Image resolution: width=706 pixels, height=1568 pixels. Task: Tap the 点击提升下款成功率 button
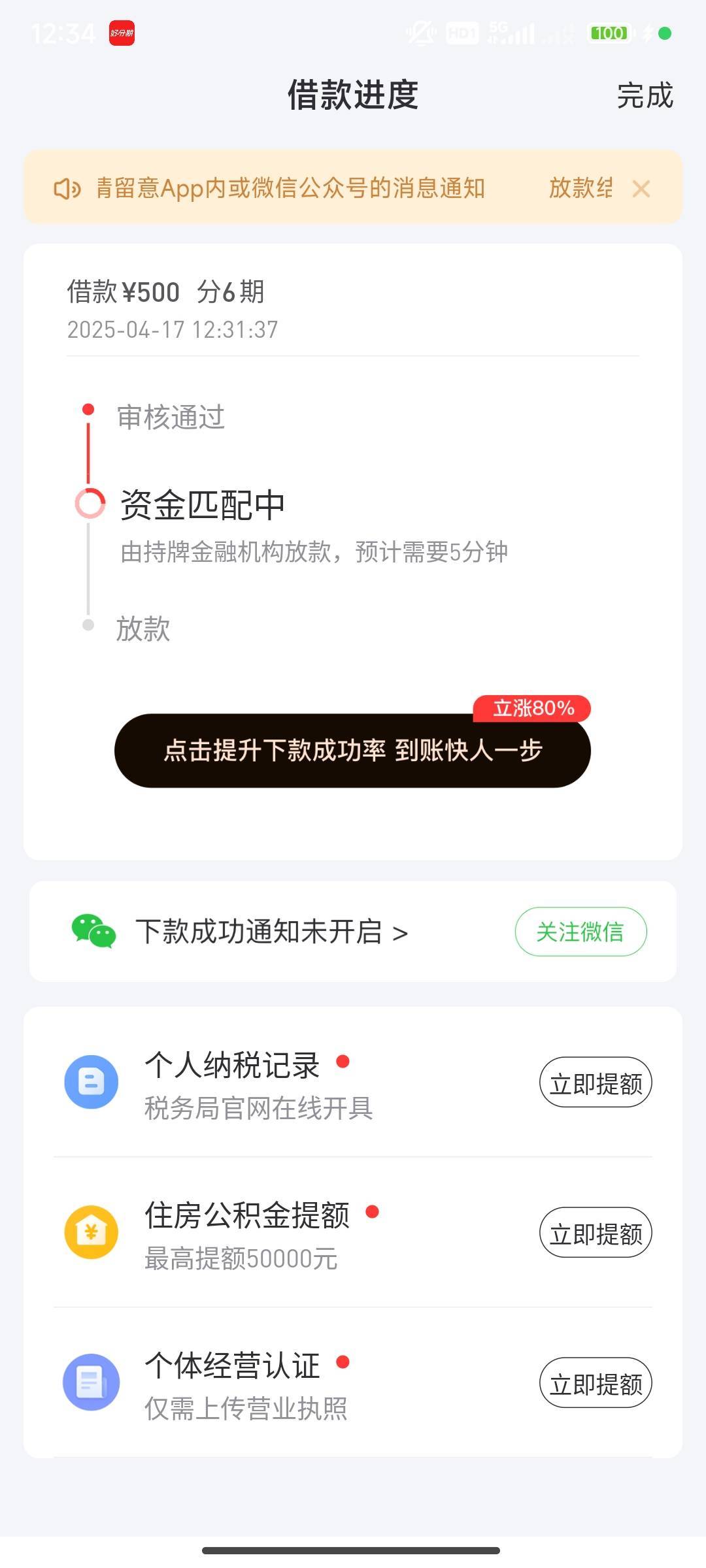tap(352, 750)
